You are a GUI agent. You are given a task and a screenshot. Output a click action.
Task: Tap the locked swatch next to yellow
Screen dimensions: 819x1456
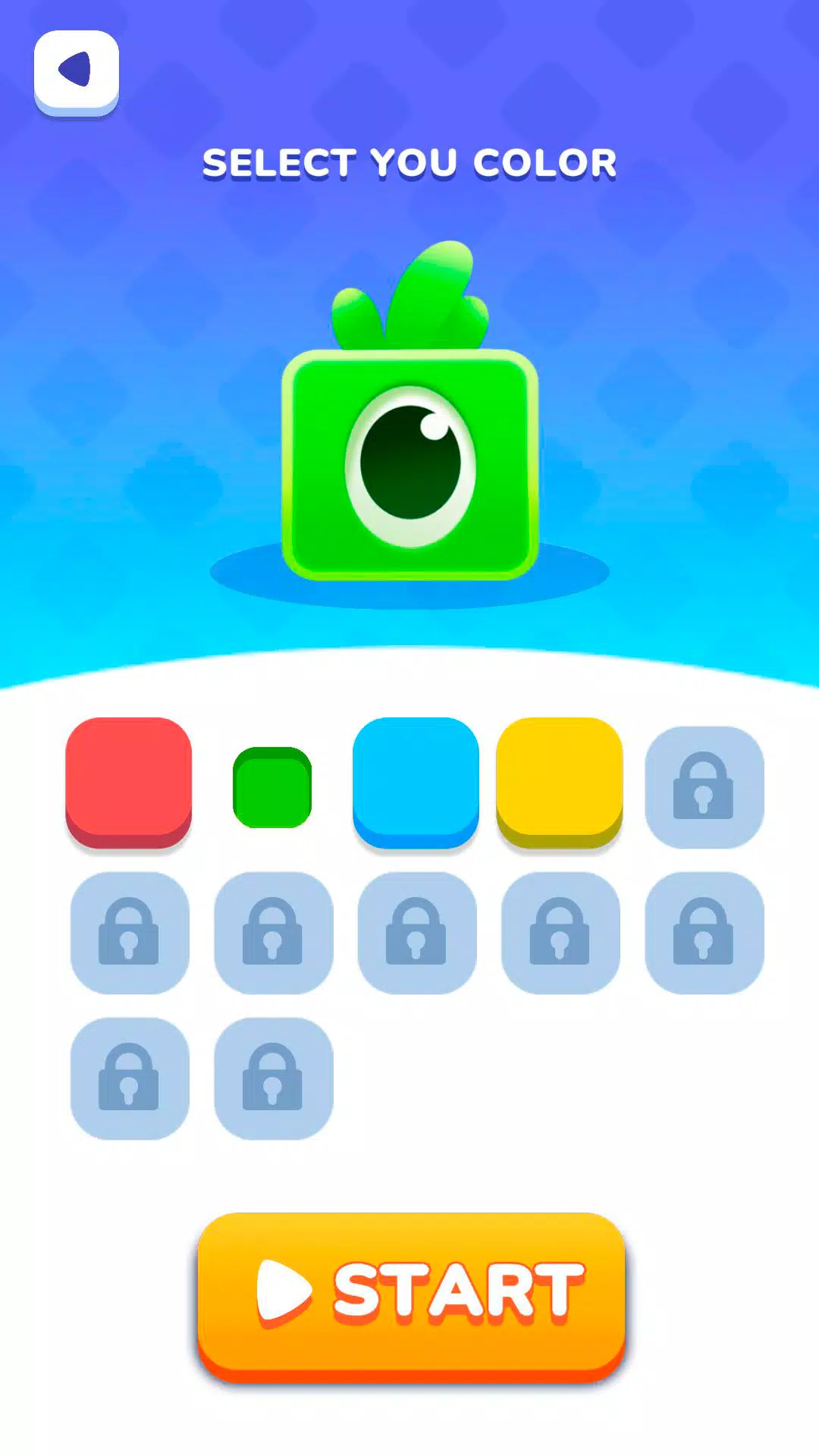coord(704,787)
